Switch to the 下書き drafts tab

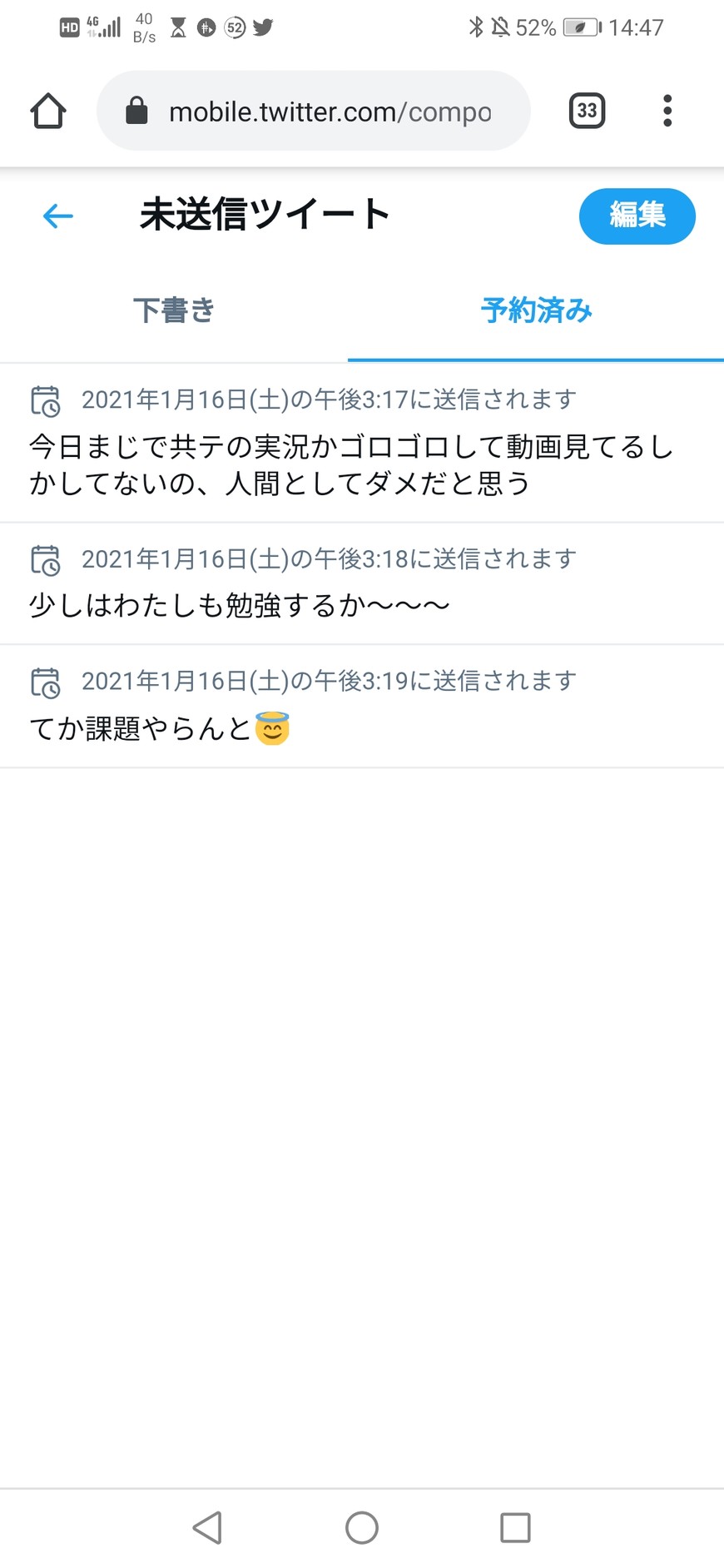tap(174, 310)
